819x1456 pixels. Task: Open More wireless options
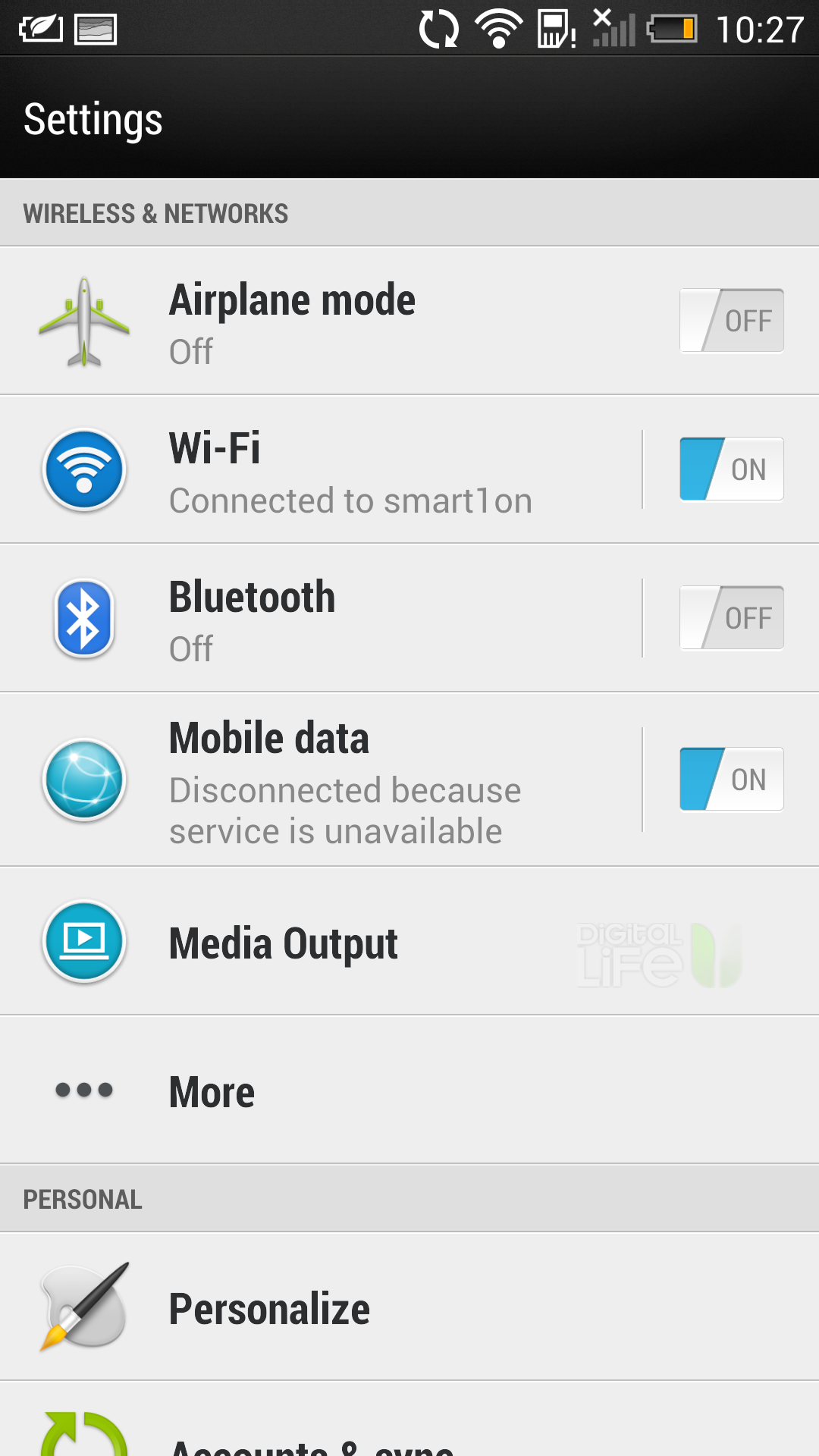(409, 1090)
